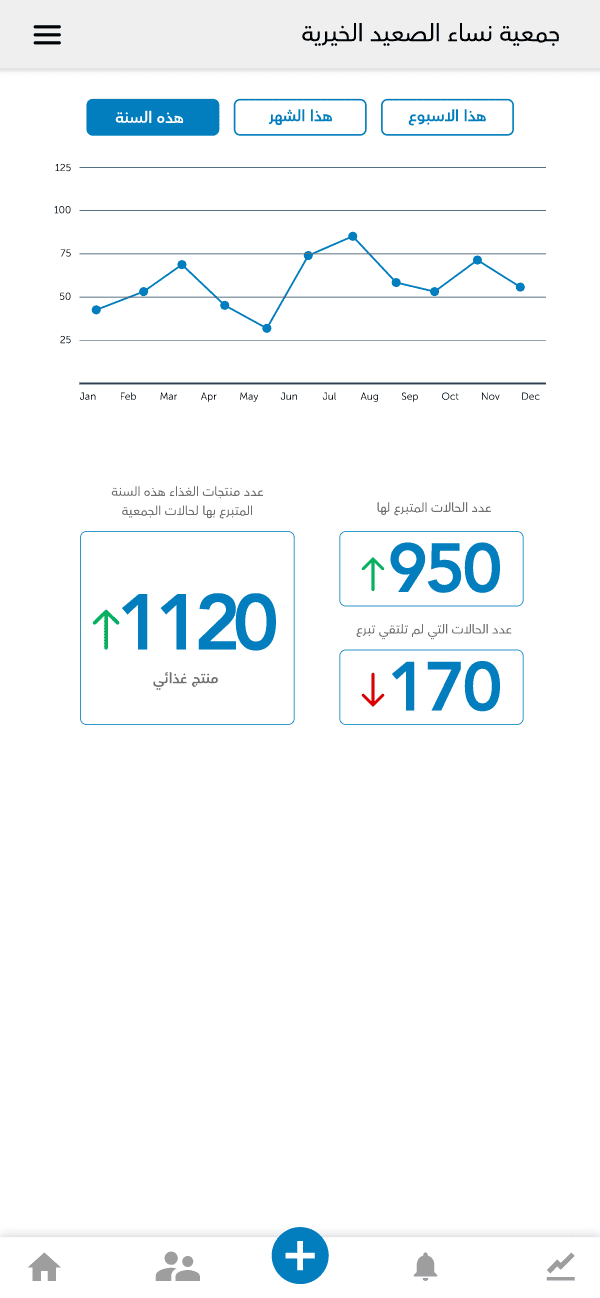This screenshot has width=600, height=1298.
Task: Select the هذا الشهر time range
Action: tap(300, 117)
